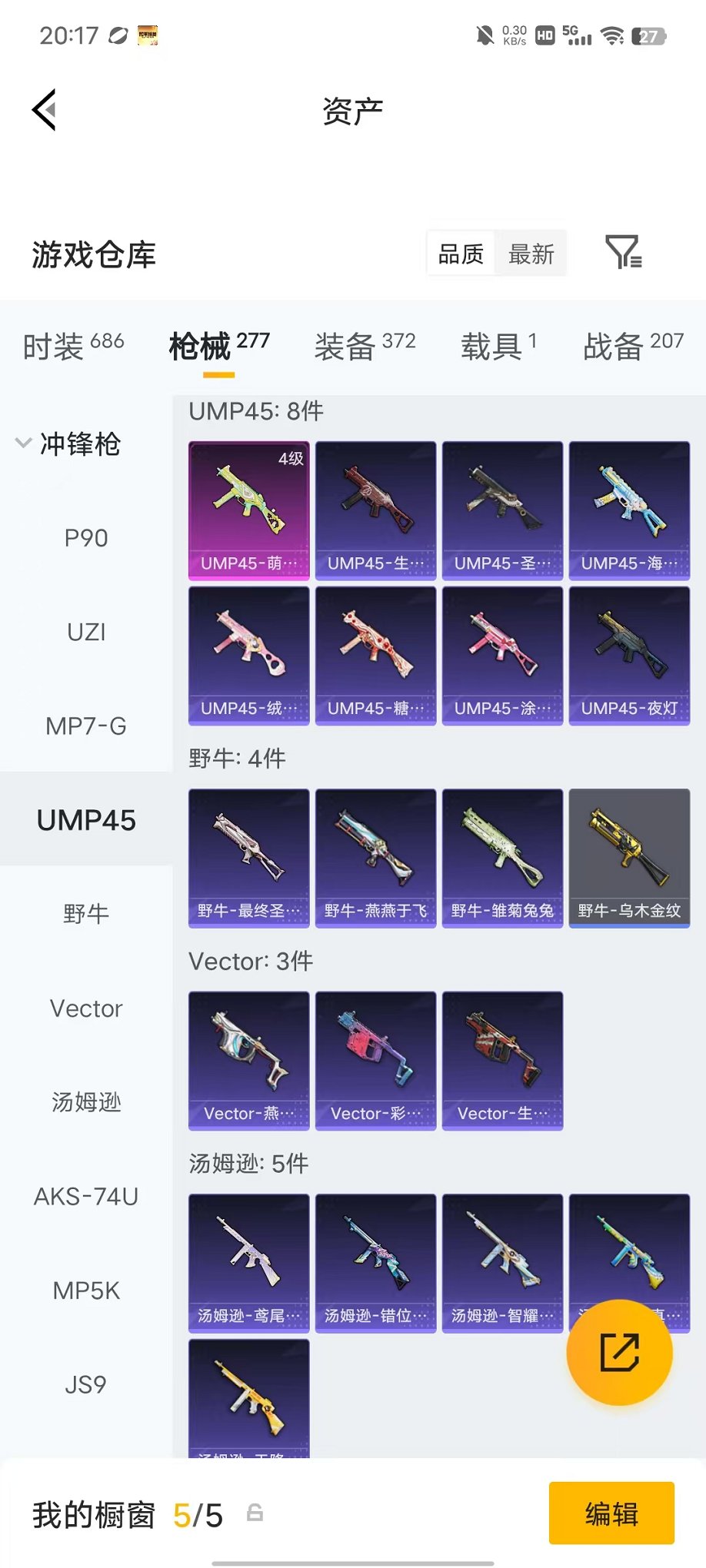Open the 野牛-乌木金纹 skin tile
Image resolution: width=706 pixels, height=1568 pixels.
pos(629,859)
